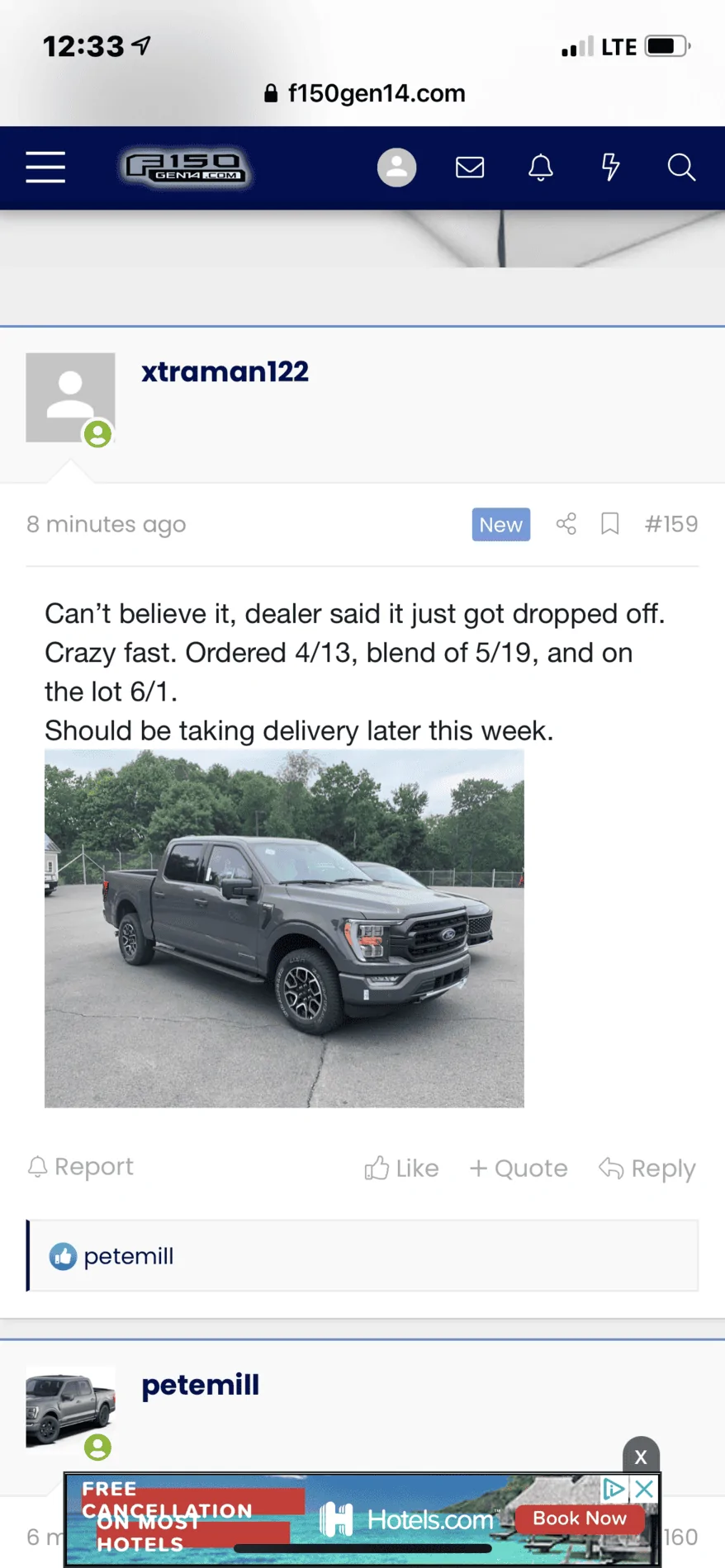Open the hamburger navigation menu
Image resolution: width=725 pixels, height=1568 pixels.
pyautogui.click(x=45, y=168)
